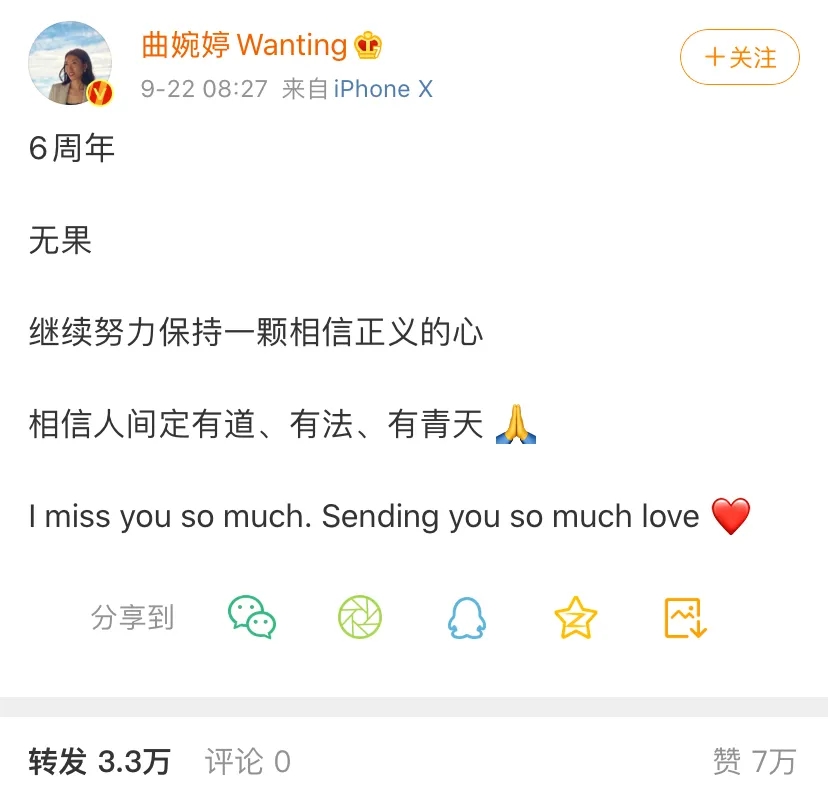Open the 赞 7万 likes tab
This screenshot has width=828, height=790.
pos(753,761)
